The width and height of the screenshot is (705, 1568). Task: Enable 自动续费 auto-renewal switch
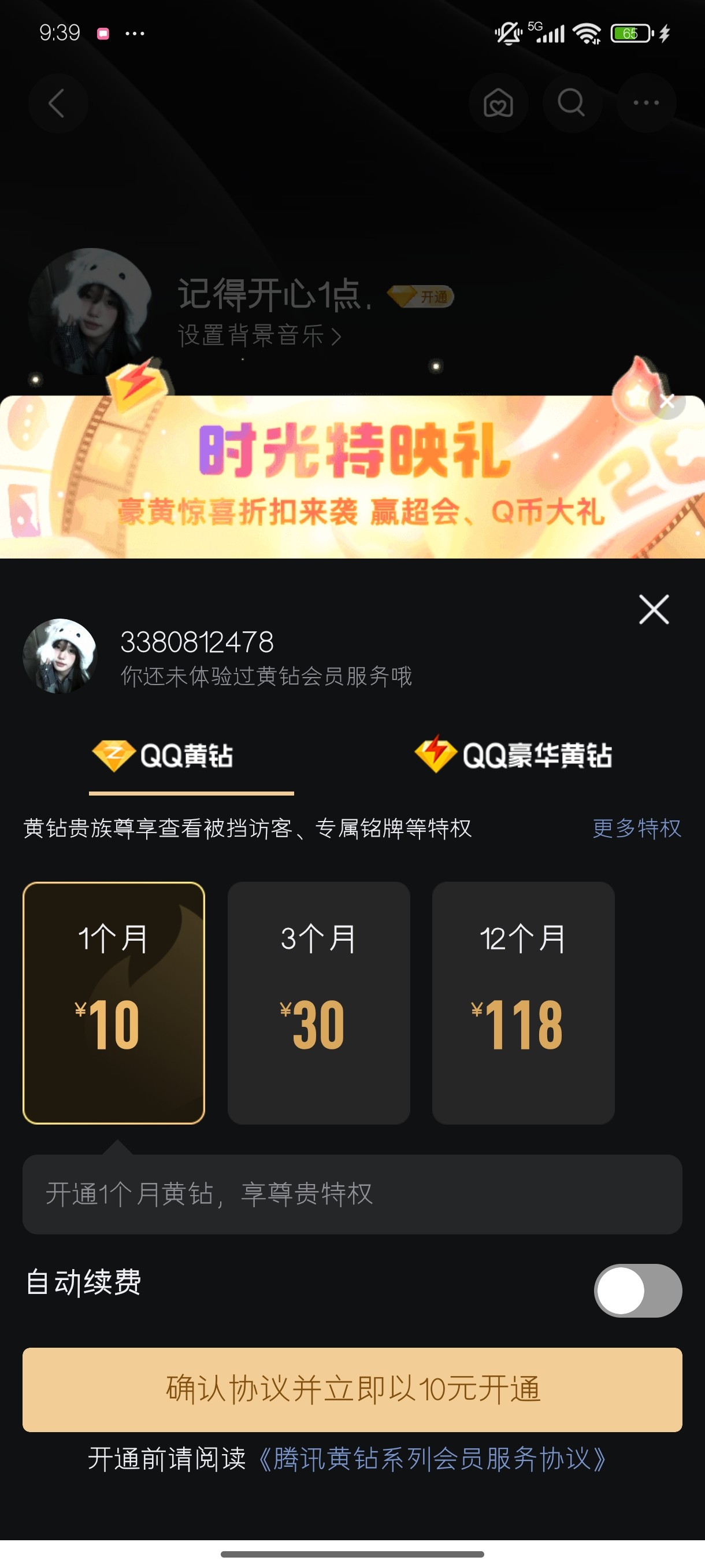pos(637,1290)
